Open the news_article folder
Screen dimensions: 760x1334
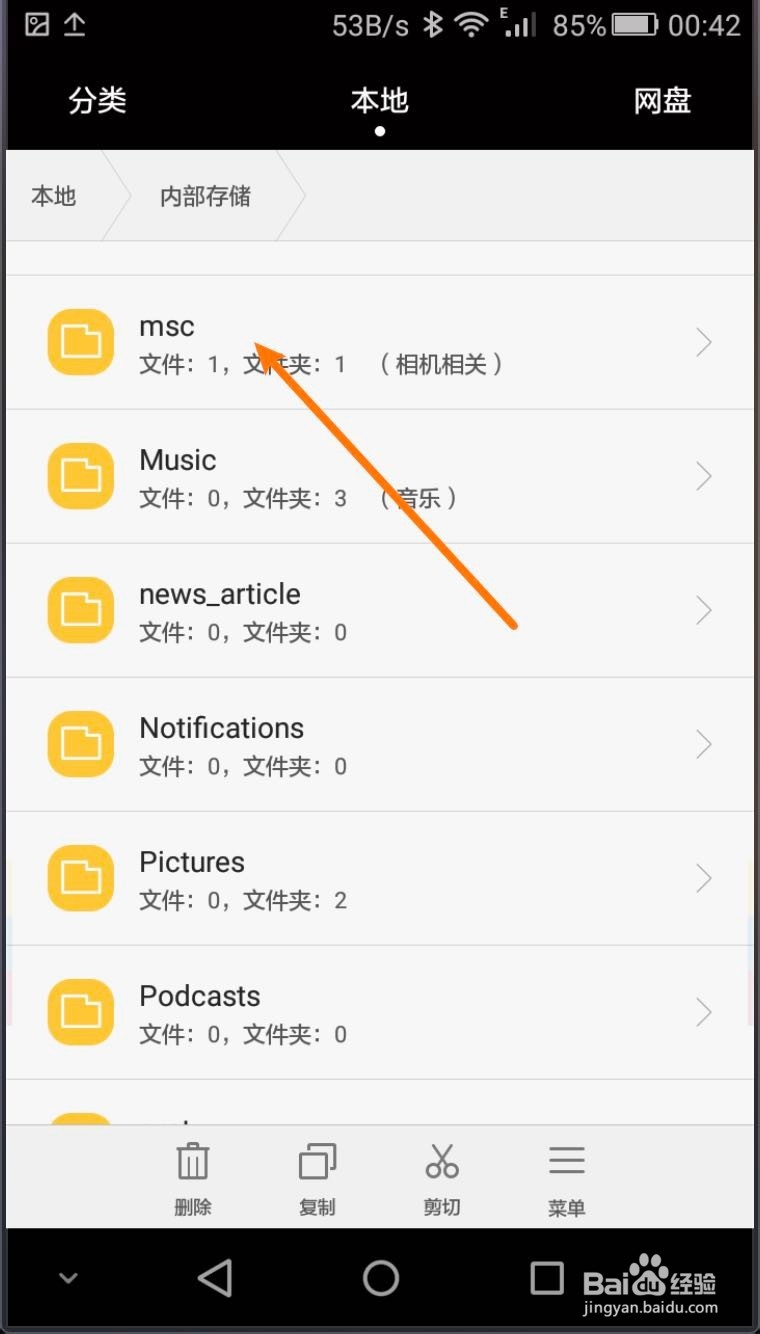pos(380,610)
